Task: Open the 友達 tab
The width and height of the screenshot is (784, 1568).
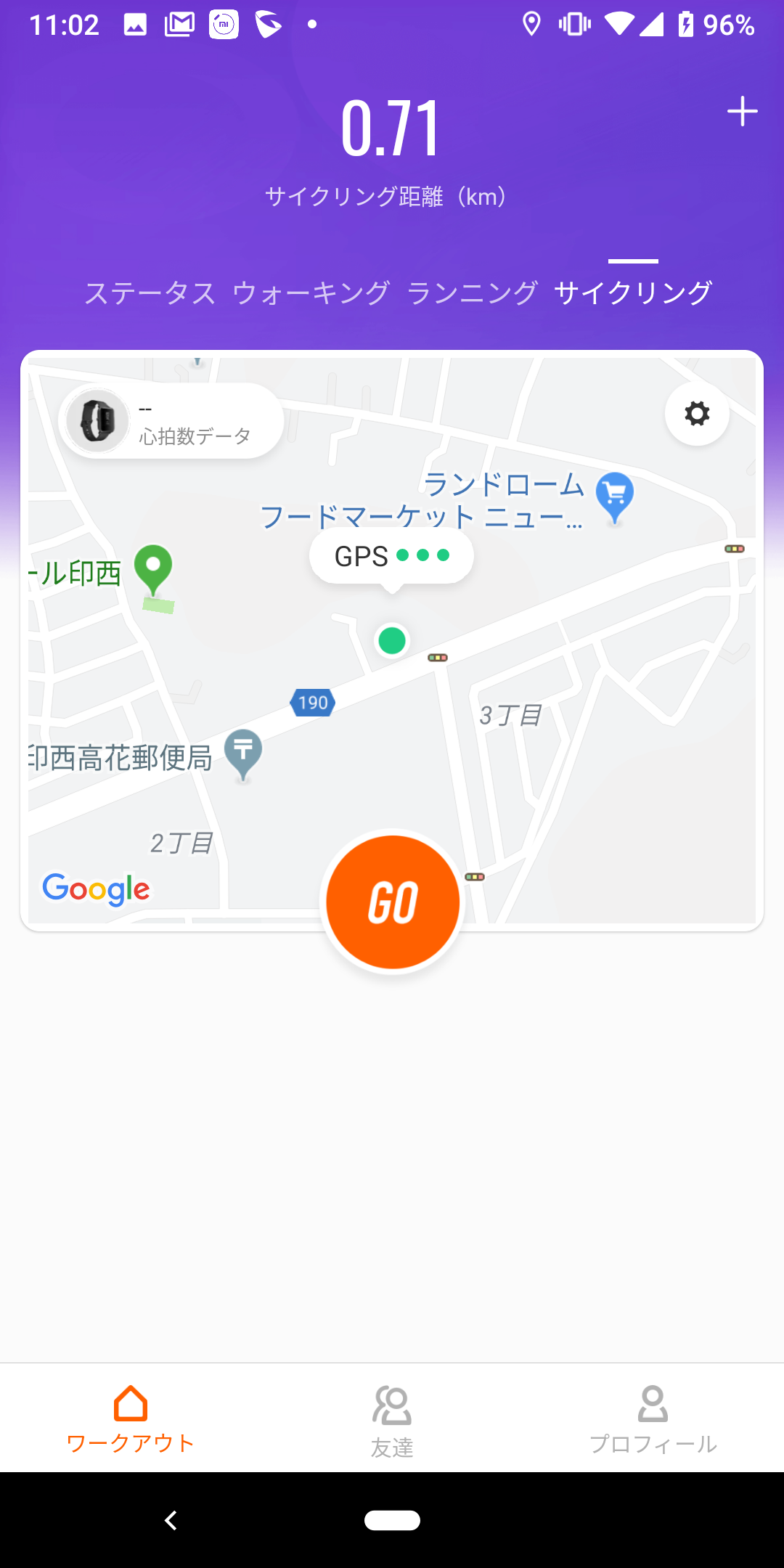Action: [392, 1420]
